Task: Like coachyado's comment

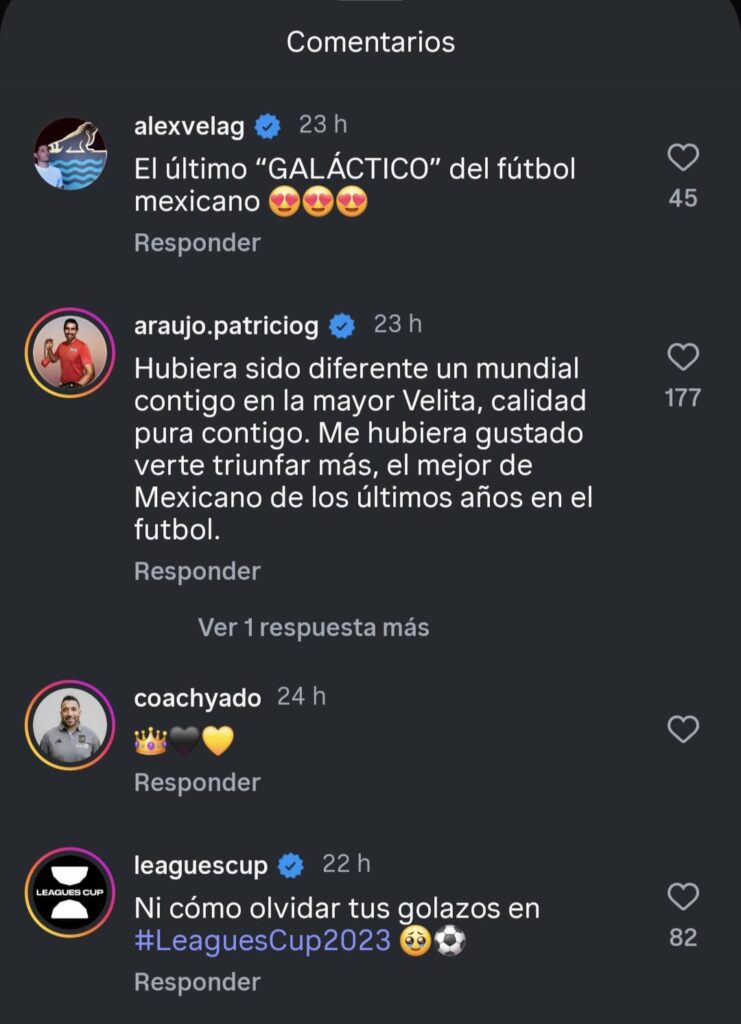Action: [683, 729]
